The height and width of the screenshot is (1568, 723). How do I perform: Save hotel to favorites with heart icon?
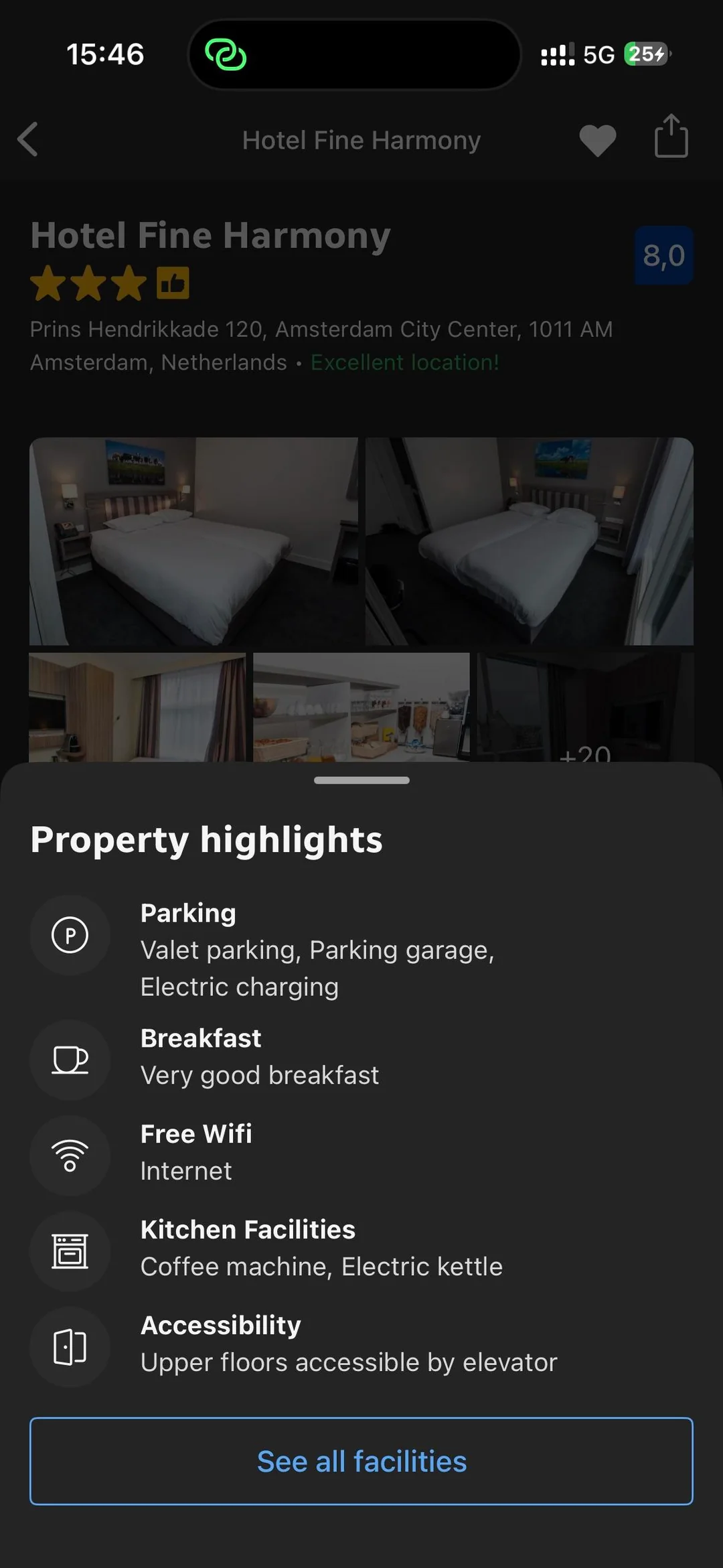pyautogui.click(x=597, y=140)
